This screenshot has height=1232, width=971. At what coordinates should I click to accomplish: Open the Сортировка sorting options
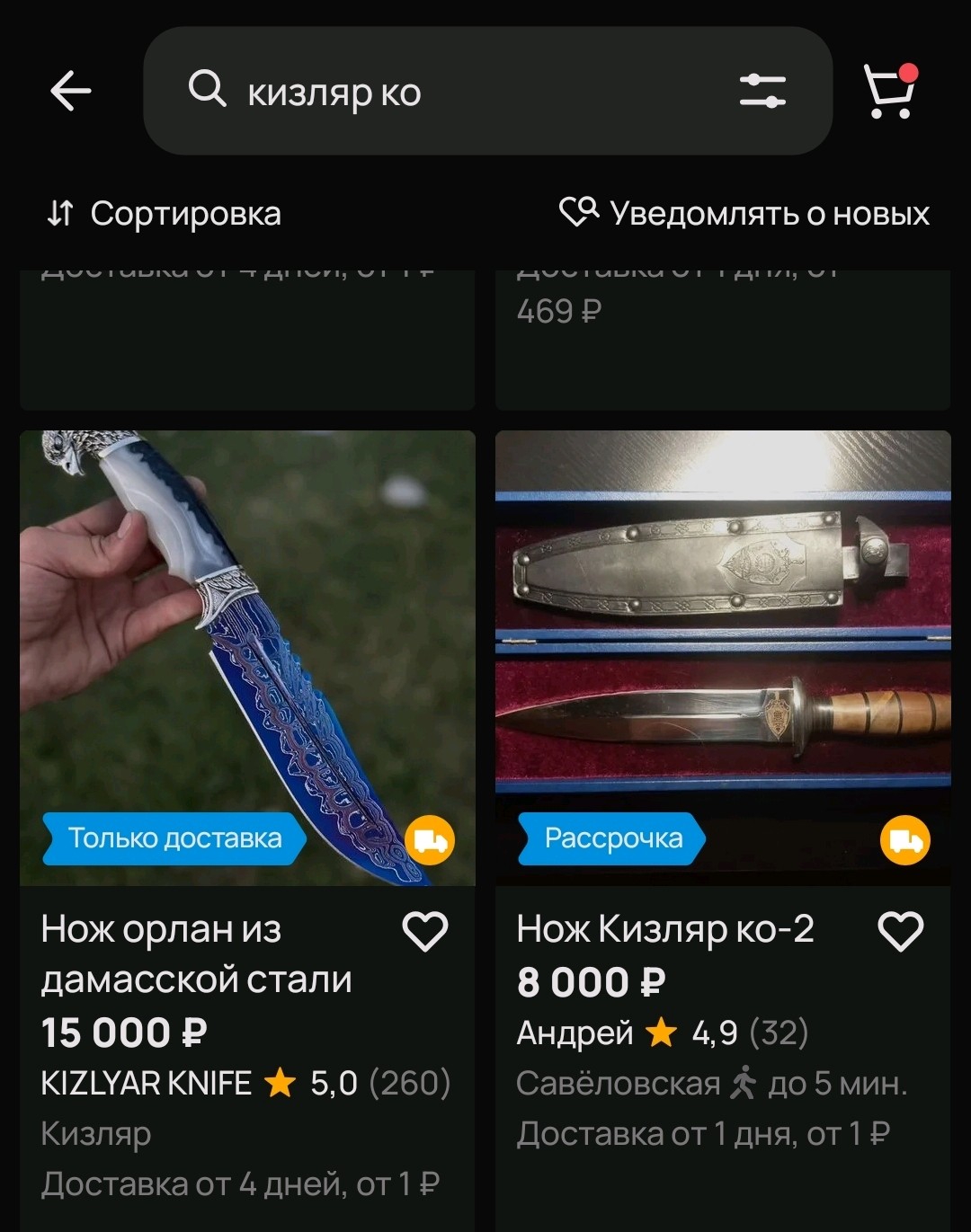165,214
